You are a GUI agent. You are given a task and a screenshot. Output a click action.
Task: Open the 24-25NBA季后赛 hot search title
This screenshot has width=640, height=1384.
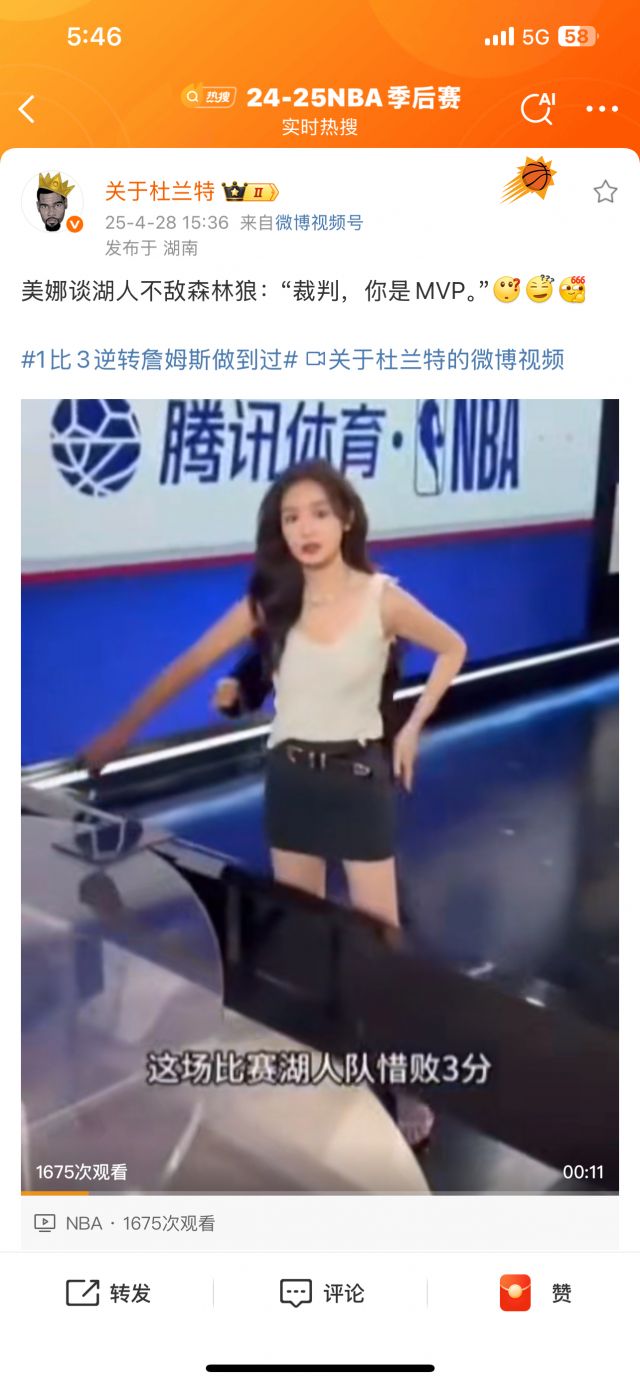coord(352,97)
